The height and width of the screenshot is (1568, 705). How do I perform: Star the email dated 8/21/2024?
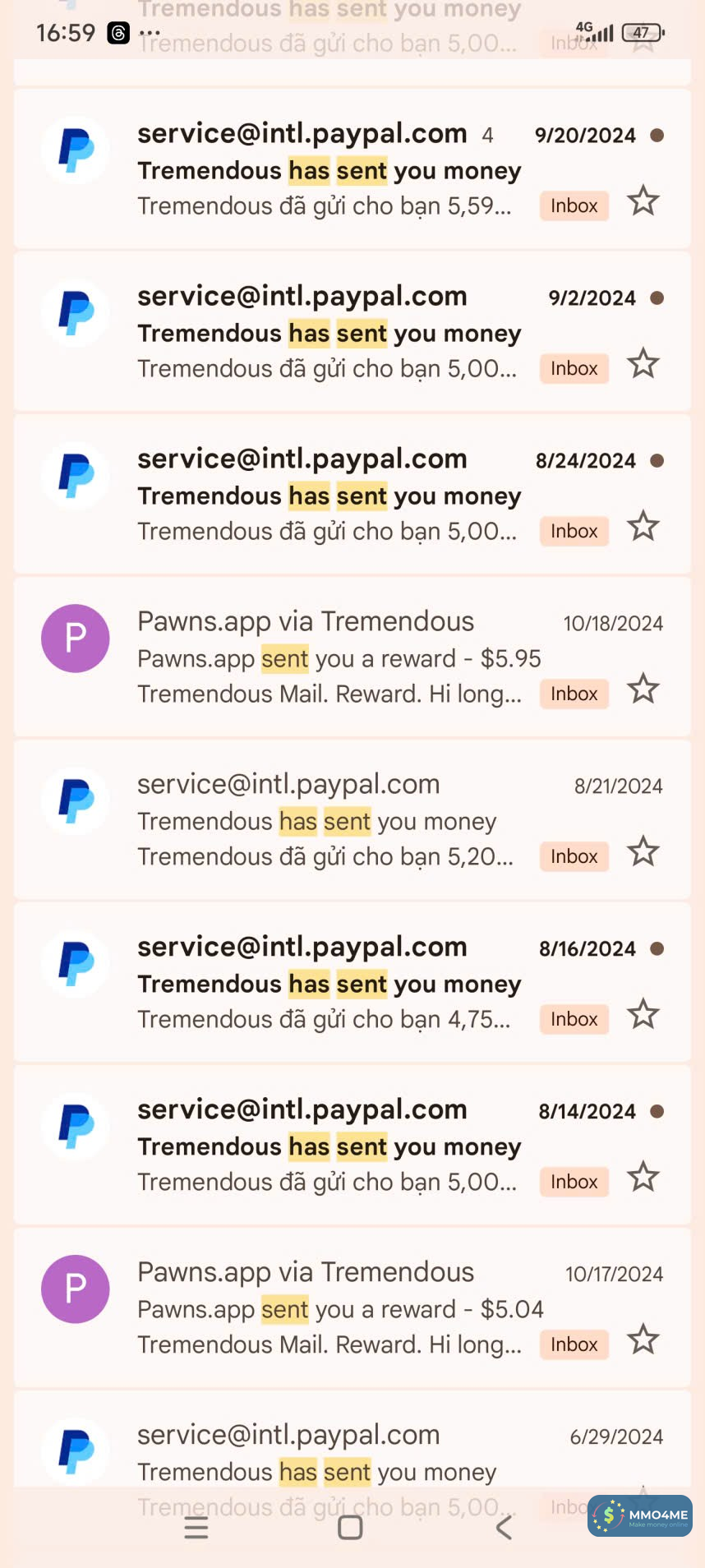tap(643, 851)
